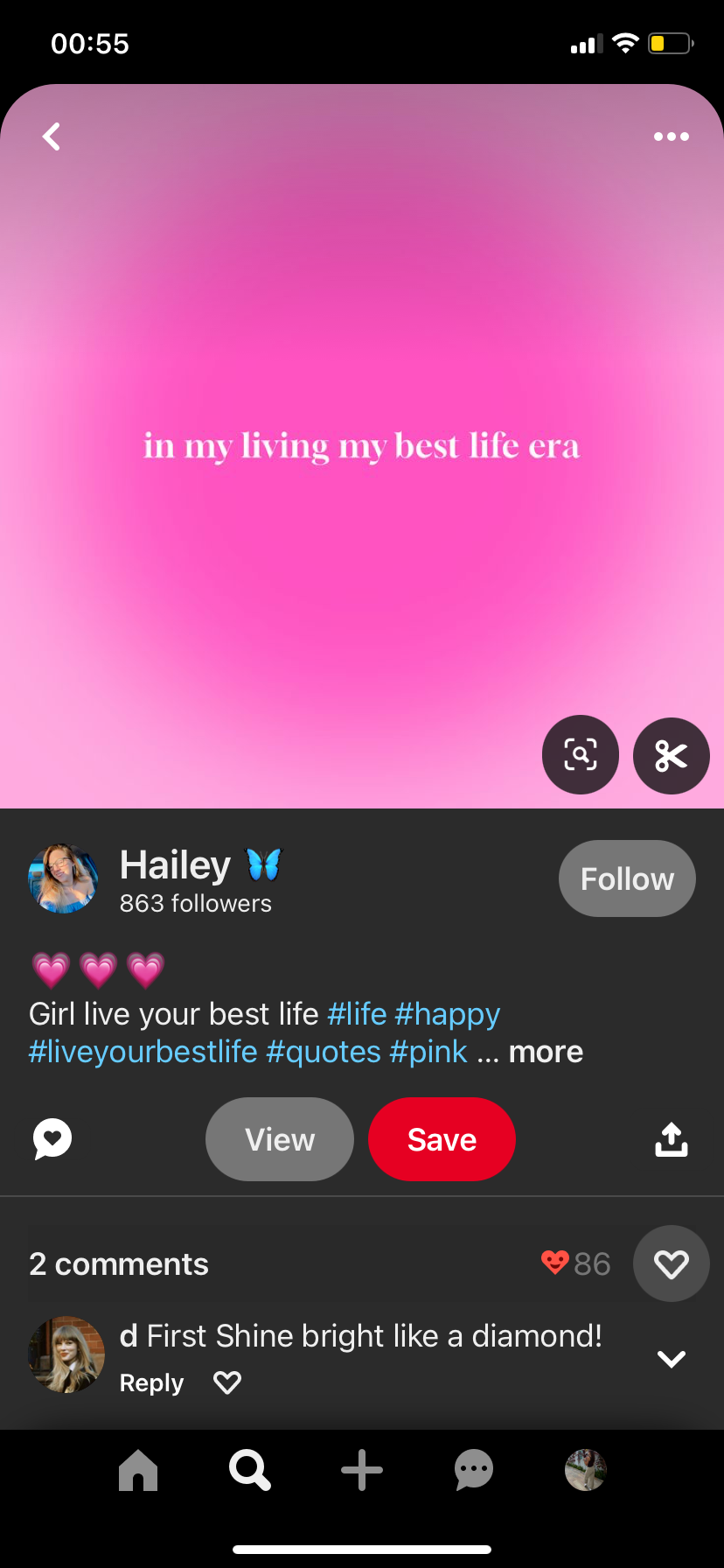Open the three-dot overflow menu
Viewport: 724px width, 1568px height.
click(671, 136)
